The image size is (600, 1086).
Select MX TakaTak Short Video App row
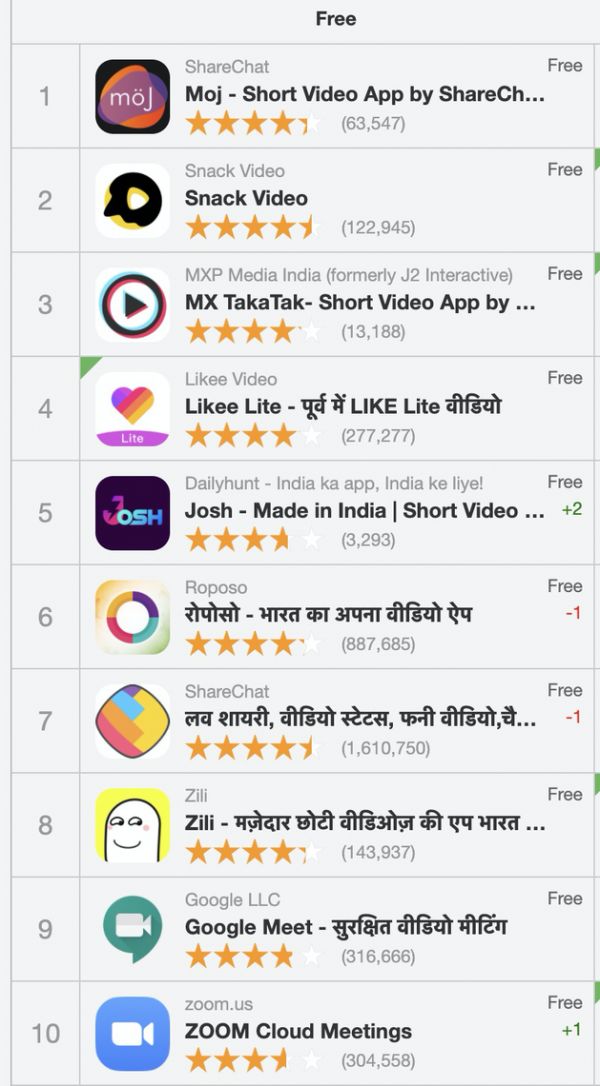(x=360, y=302)
